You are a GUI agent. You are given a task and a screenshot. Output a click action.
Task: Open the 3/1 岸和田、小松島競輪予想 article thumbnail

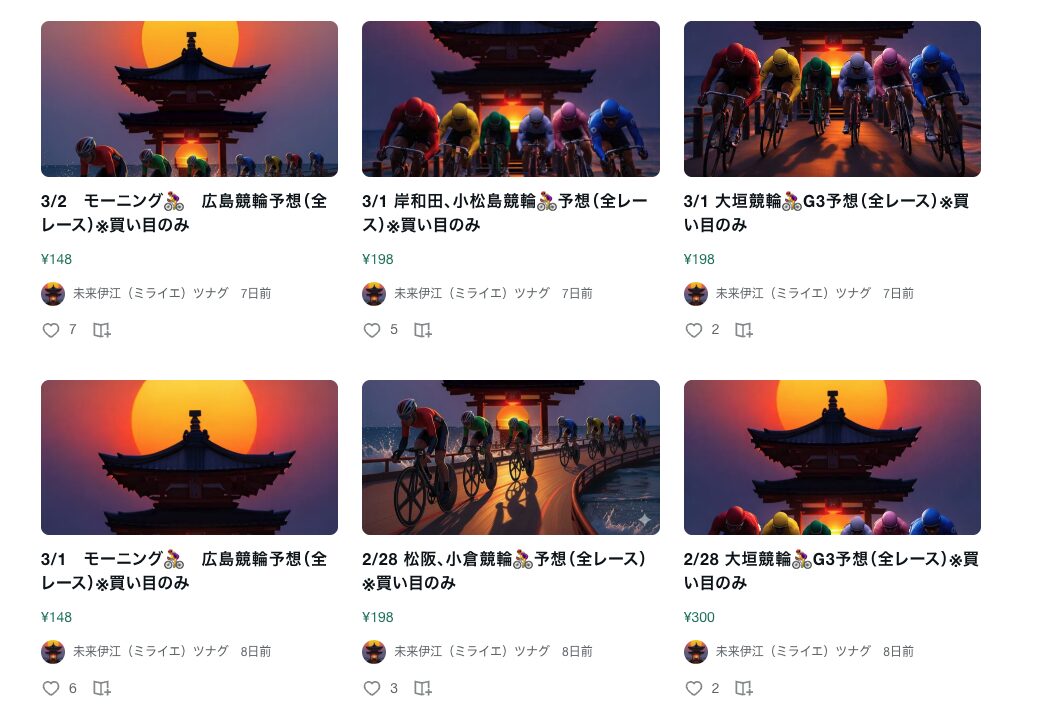[x=510, y=99]
